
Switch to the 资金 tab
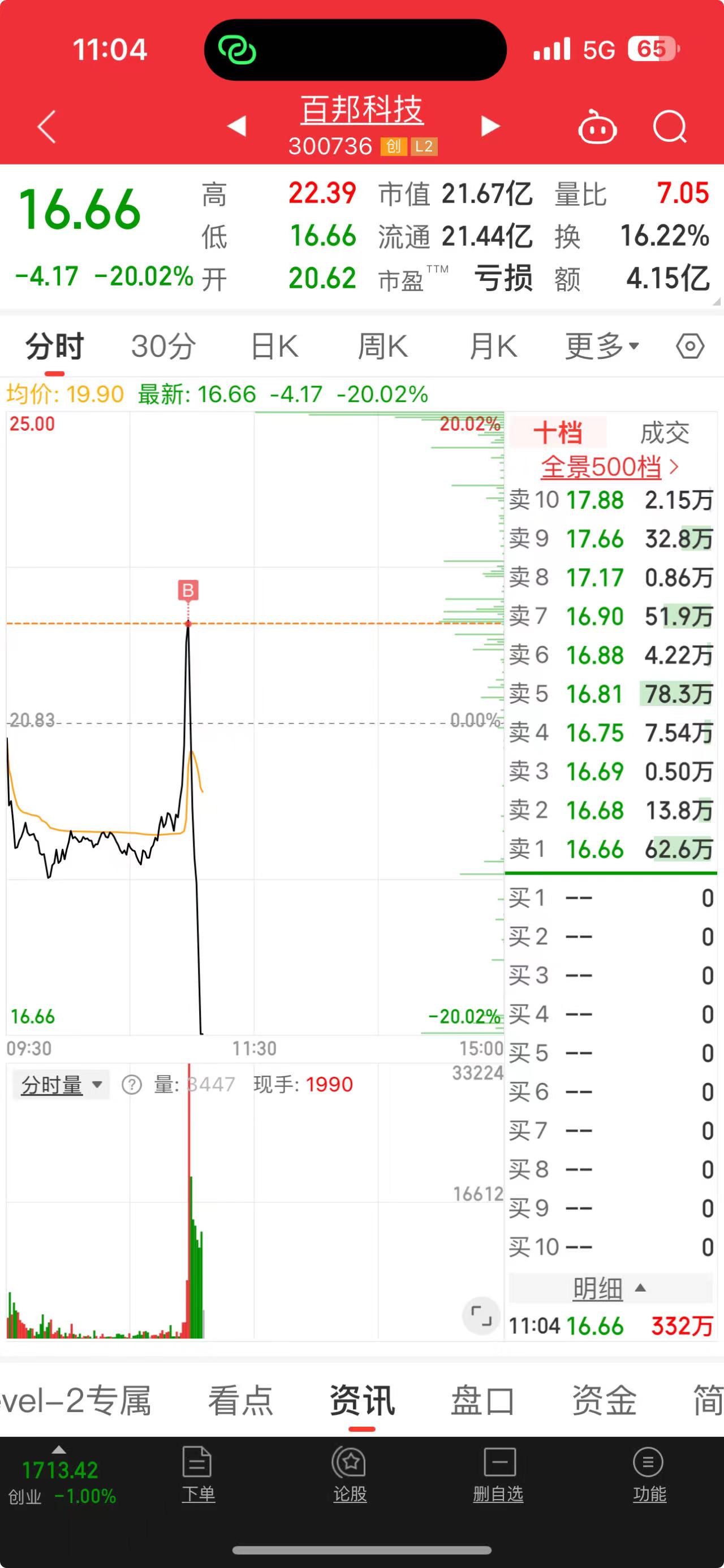604,1401
